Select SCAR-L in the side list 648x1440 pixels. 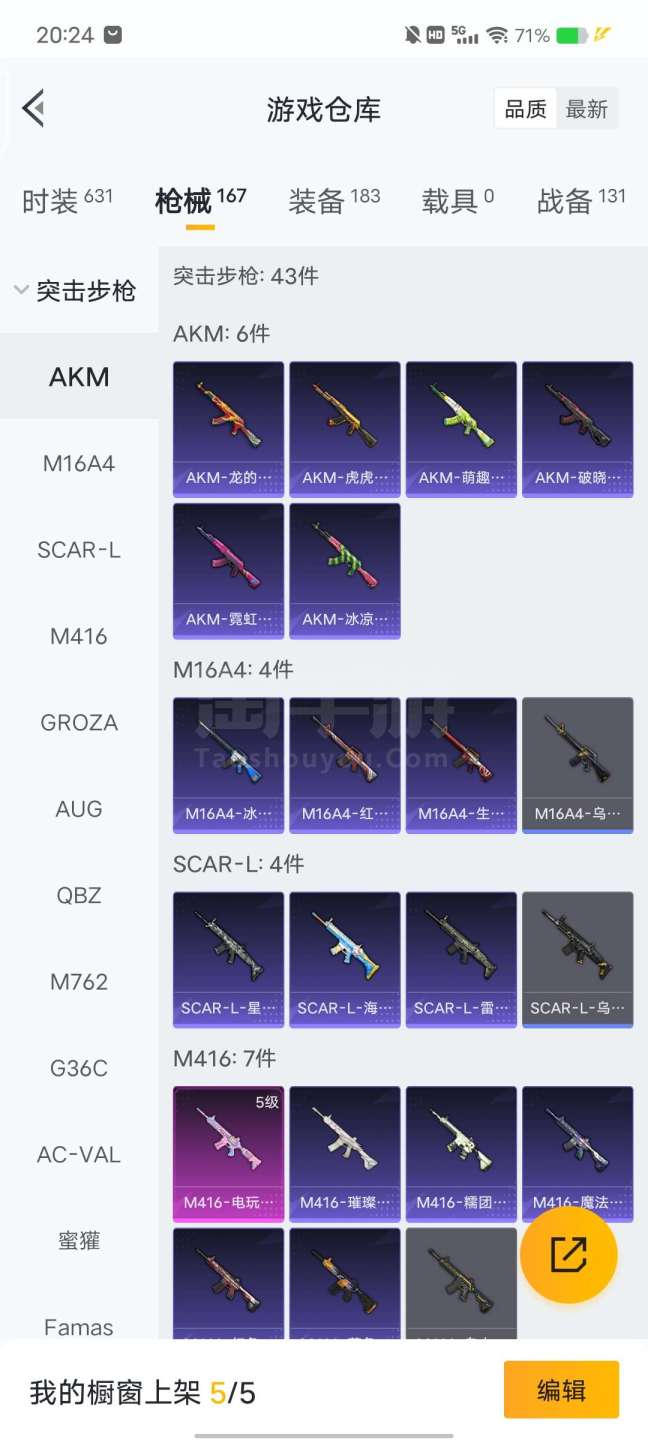point(79,550)
